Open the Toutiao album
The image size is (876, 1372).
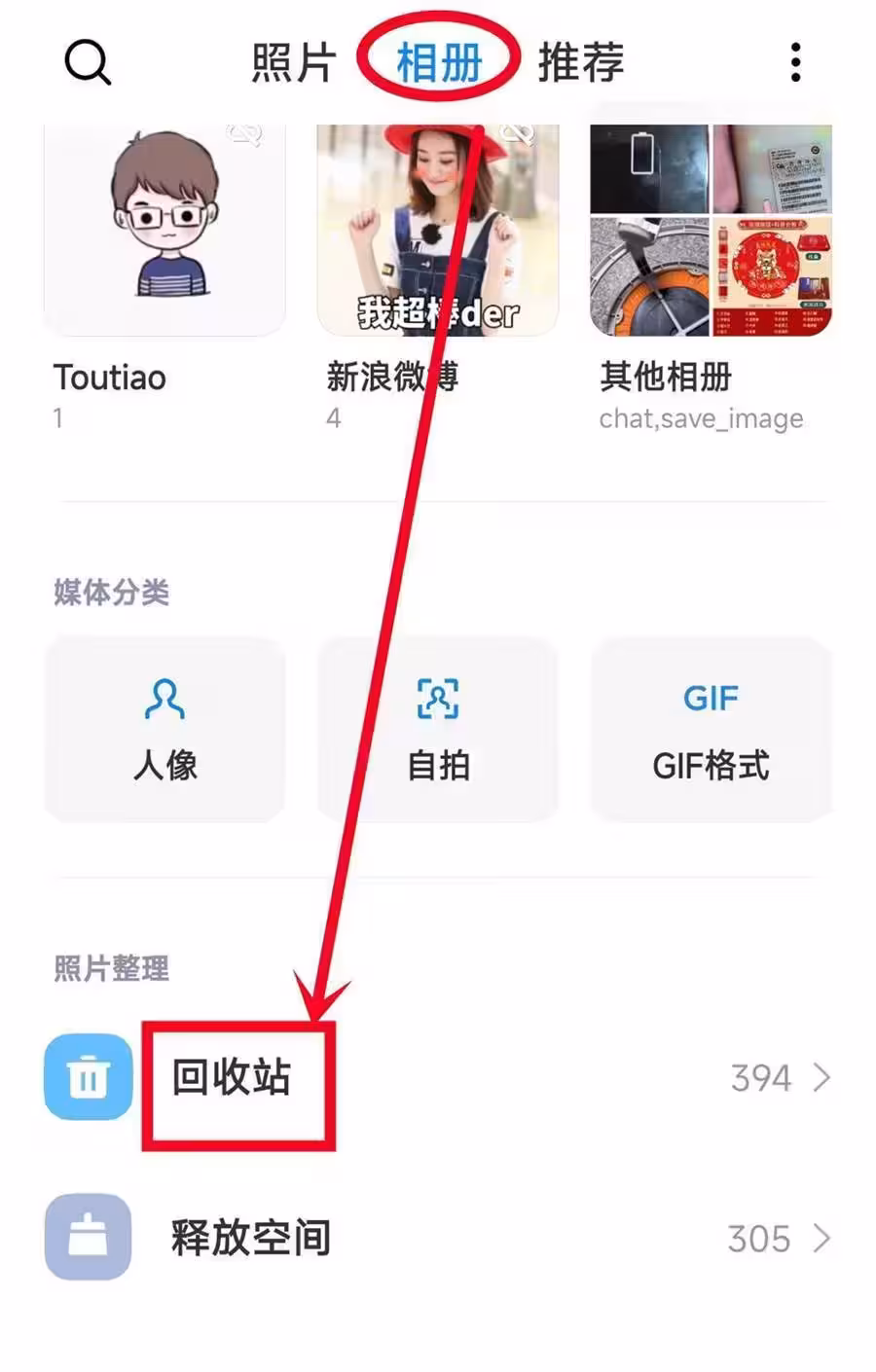pos(164,234)
